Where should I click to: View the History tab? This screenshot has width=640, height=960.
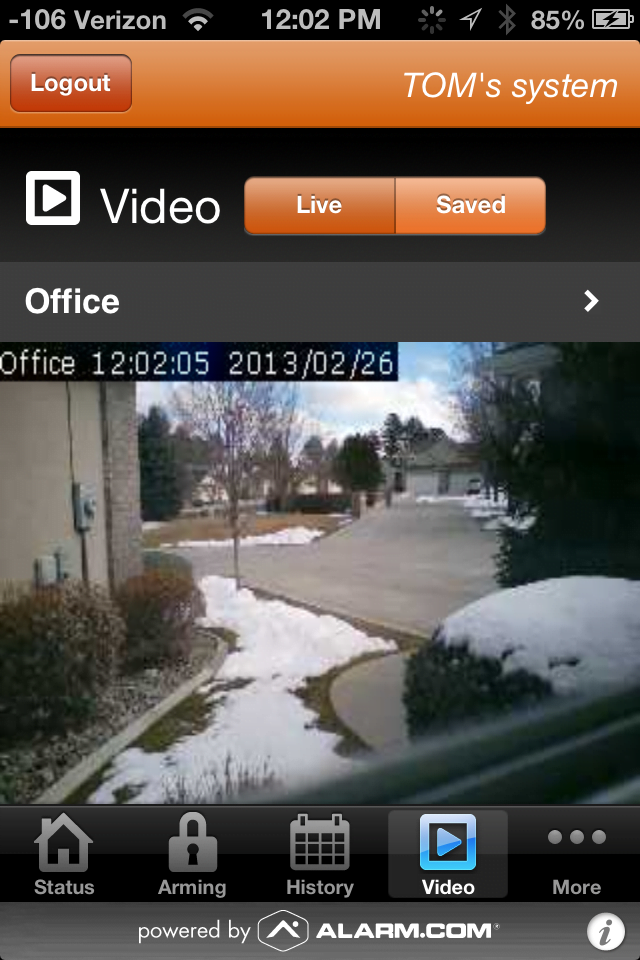tap(320, 856)
